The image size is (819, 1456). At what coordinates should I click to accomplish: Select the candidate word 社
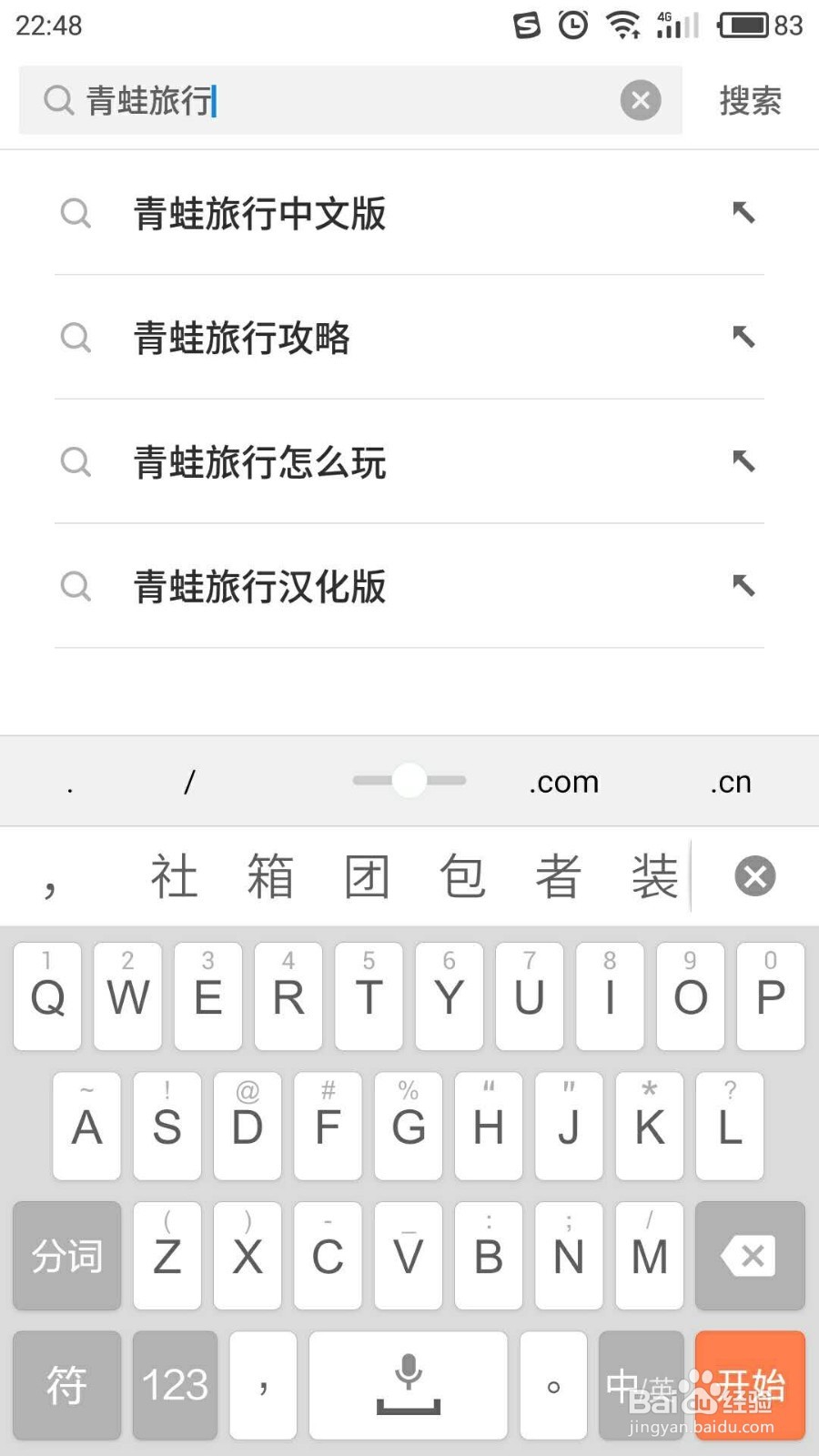coord(175,875)
